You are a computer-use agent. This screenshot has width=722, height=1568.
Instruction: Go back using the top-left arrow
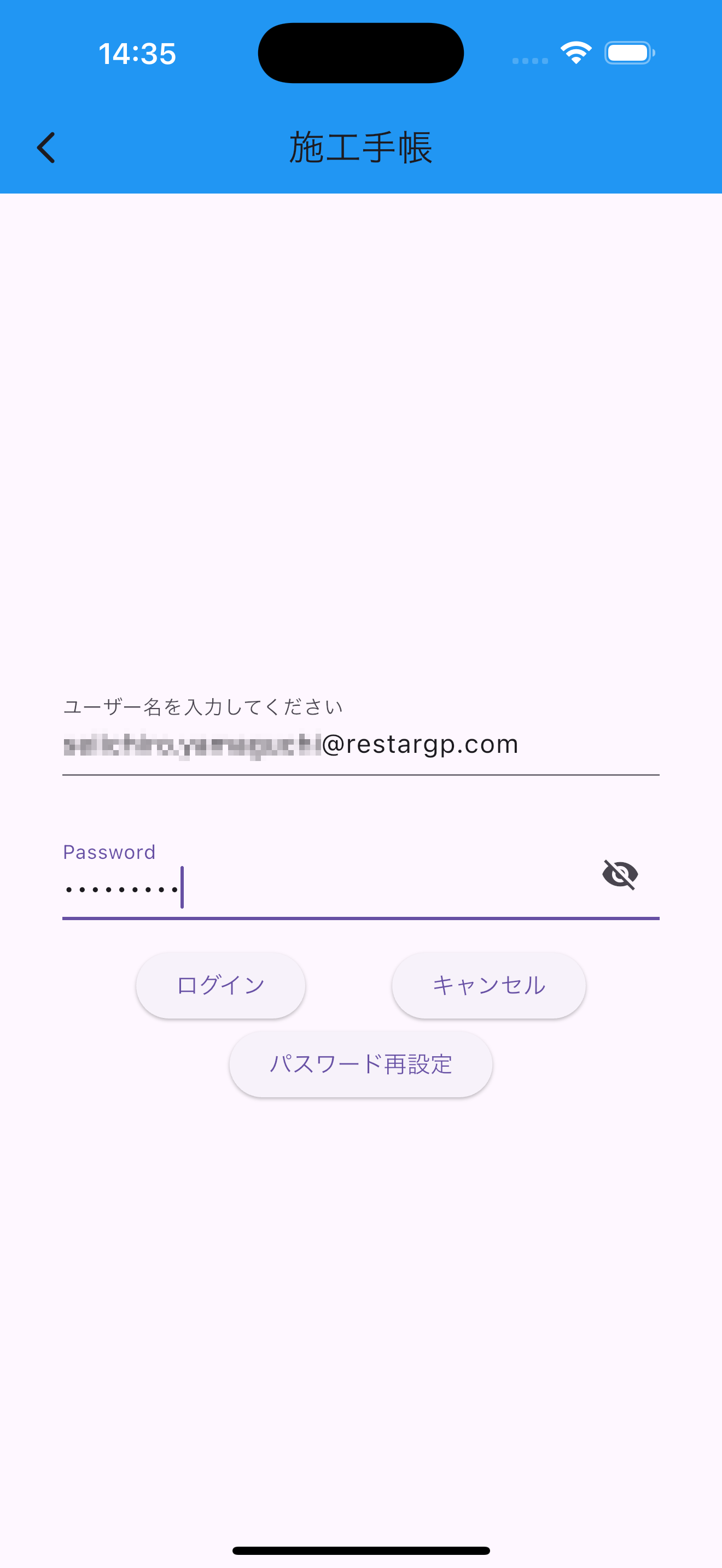tap(46, 147)
